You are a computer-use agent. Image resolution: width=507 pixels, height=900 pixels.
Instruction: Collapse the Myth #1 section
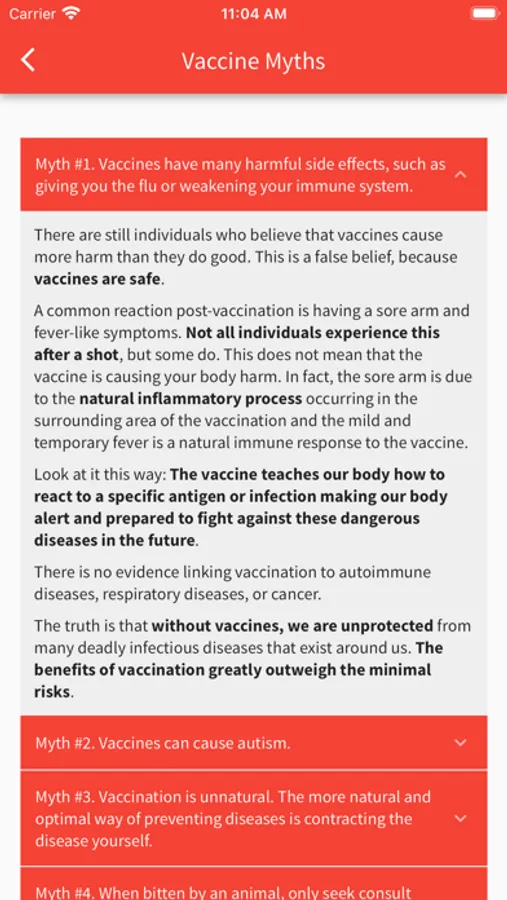click(x=254, y=174)
